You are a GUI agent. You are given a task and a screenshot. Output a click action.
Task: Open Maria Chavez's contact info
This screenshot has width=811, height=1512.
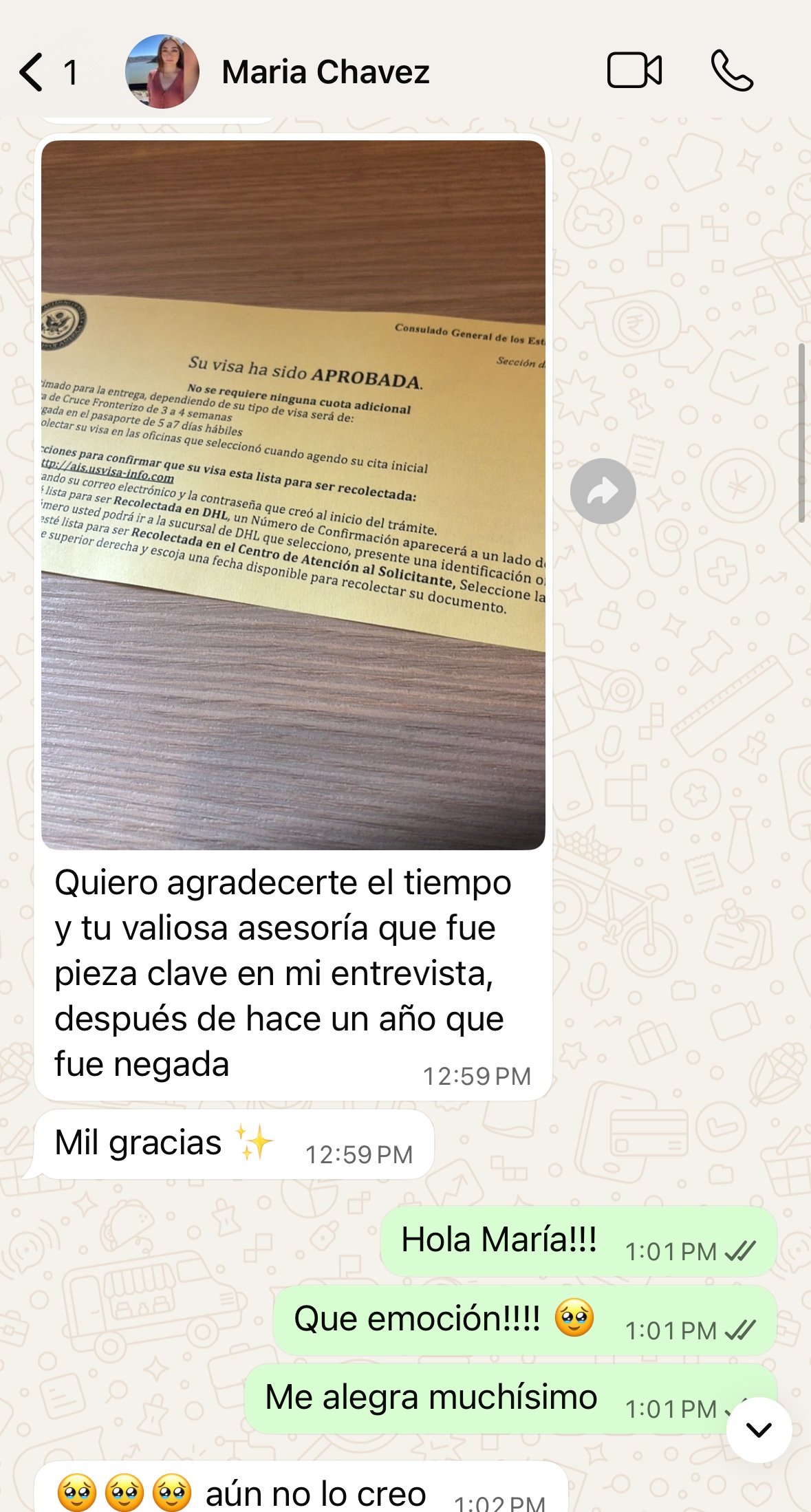[x=325, y=72]
